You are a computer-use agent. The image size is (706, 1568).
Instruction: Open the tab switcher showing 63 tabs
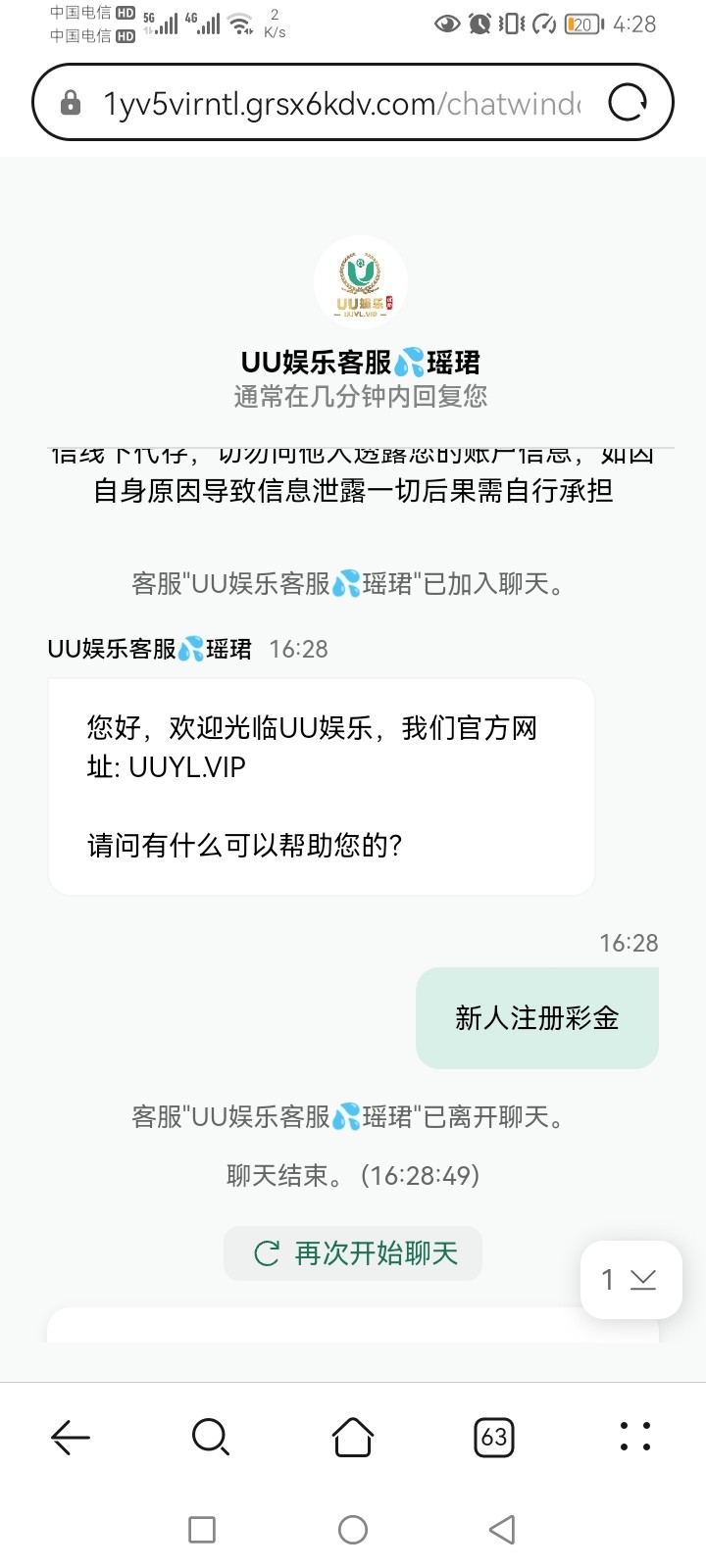pyautogui.click(x=494, y=1437)
